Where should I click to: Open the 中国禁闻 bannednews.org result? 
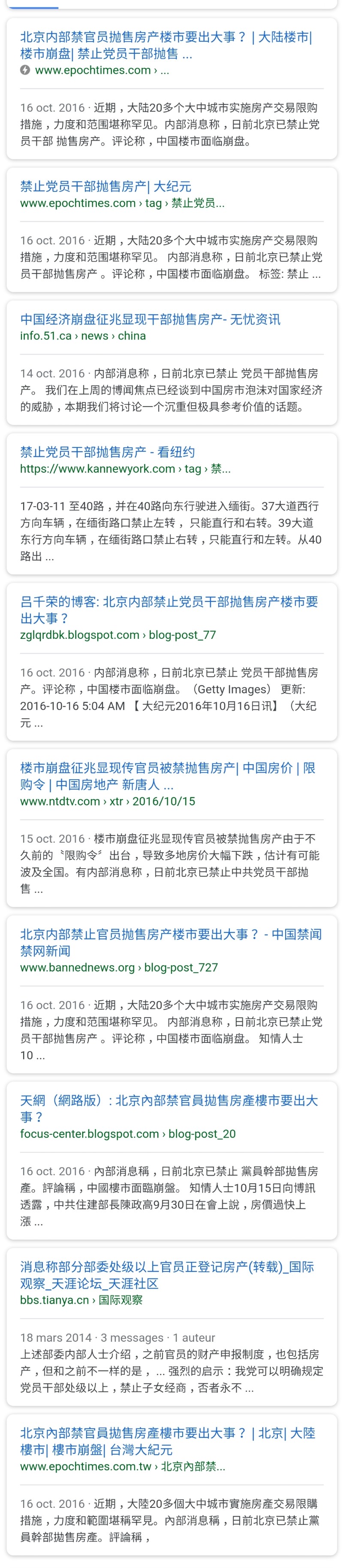click(170, 942)
